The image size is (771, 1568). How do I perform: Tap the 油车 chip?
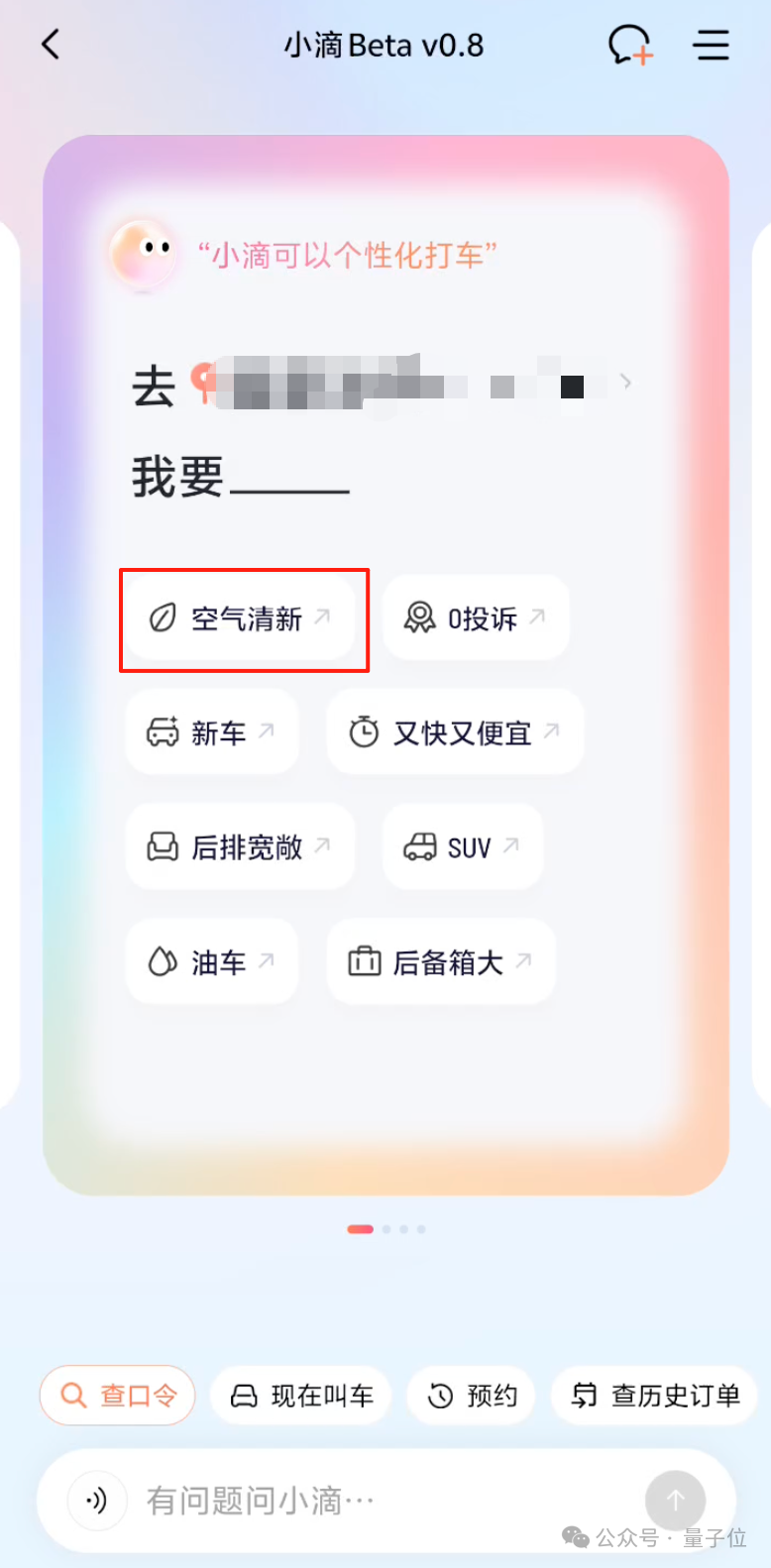pos(211,961)
